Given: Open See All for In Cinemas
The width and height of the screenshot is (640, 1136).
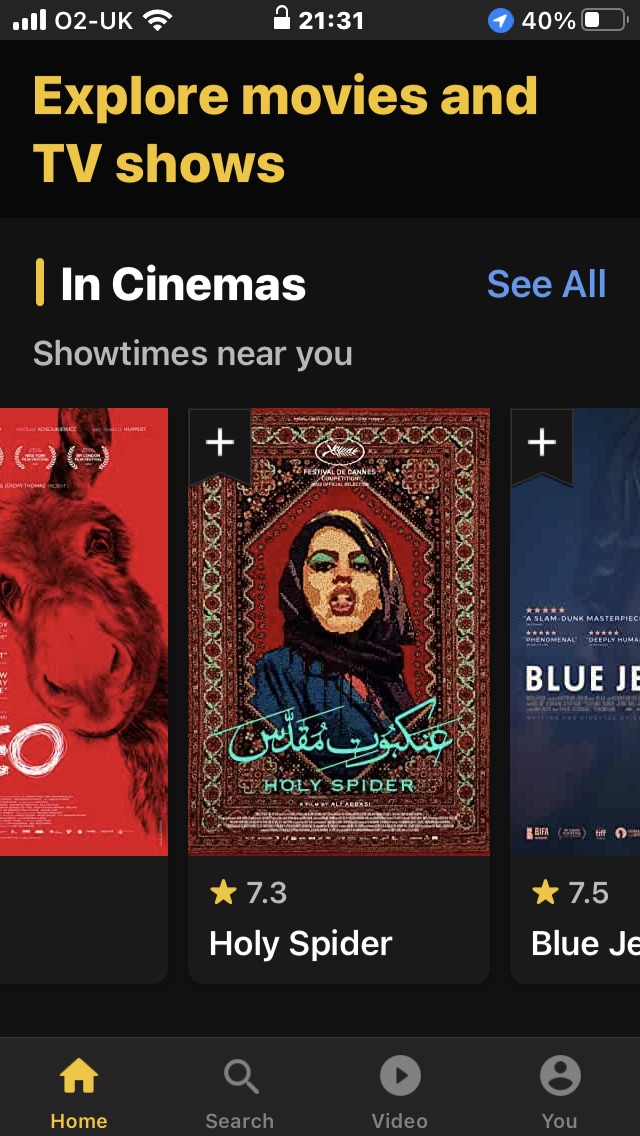Looking at the screenshot, I should pos(546,284).
